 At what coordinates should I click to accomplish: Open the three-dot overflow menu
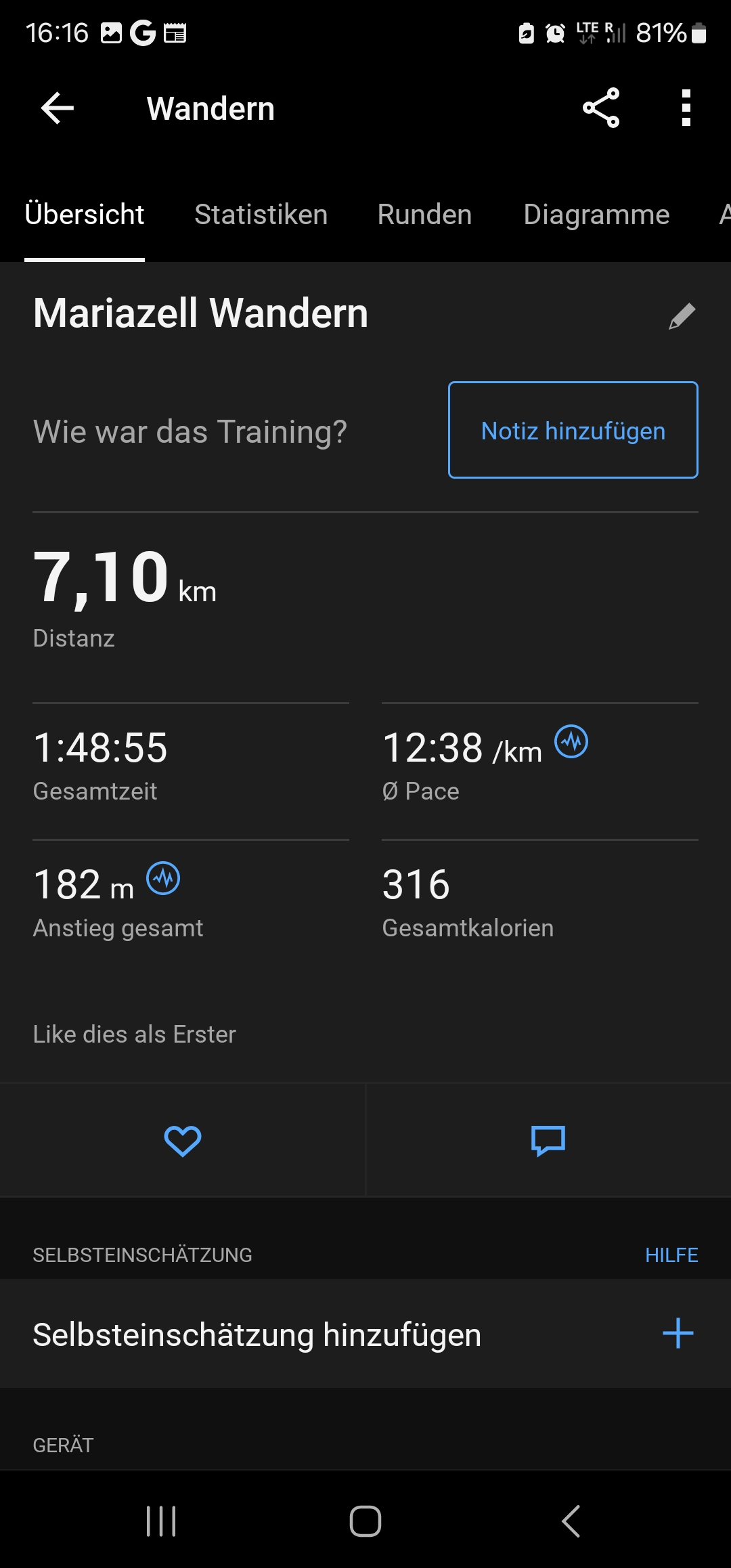coord(686,108)
